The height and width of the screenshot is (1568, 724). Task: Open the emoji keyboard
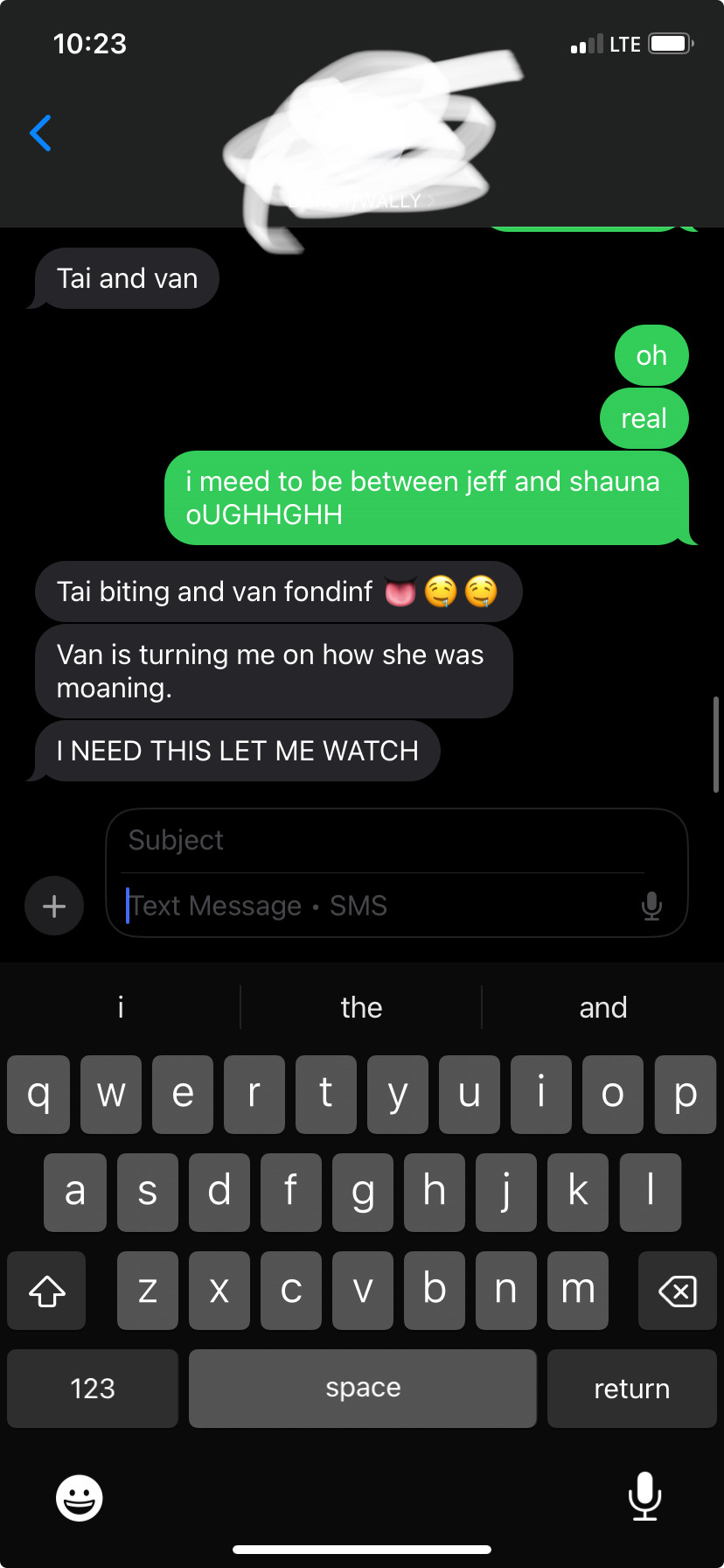coord(80,1498)
